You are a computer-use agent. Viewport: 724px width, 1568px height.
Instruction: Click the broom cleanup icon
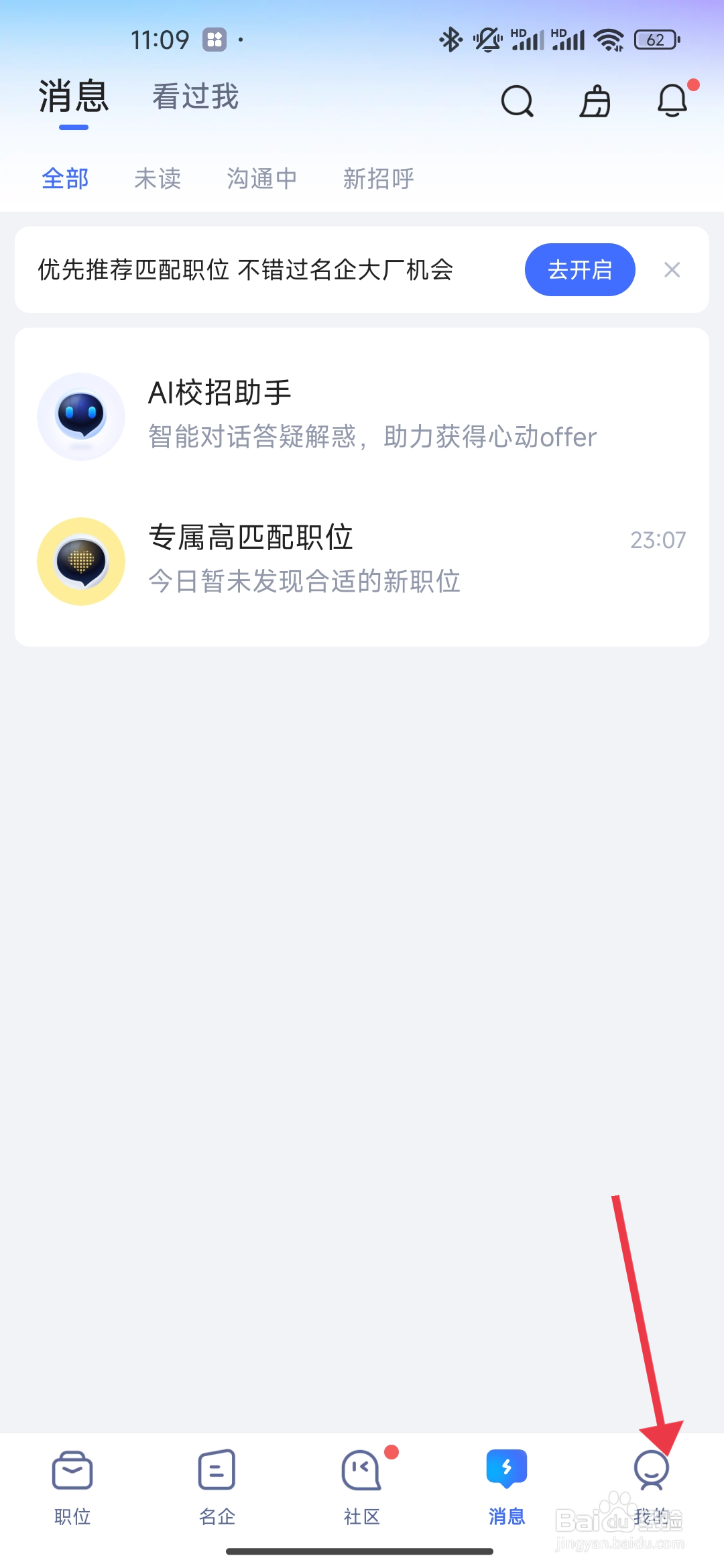point(594,101)
